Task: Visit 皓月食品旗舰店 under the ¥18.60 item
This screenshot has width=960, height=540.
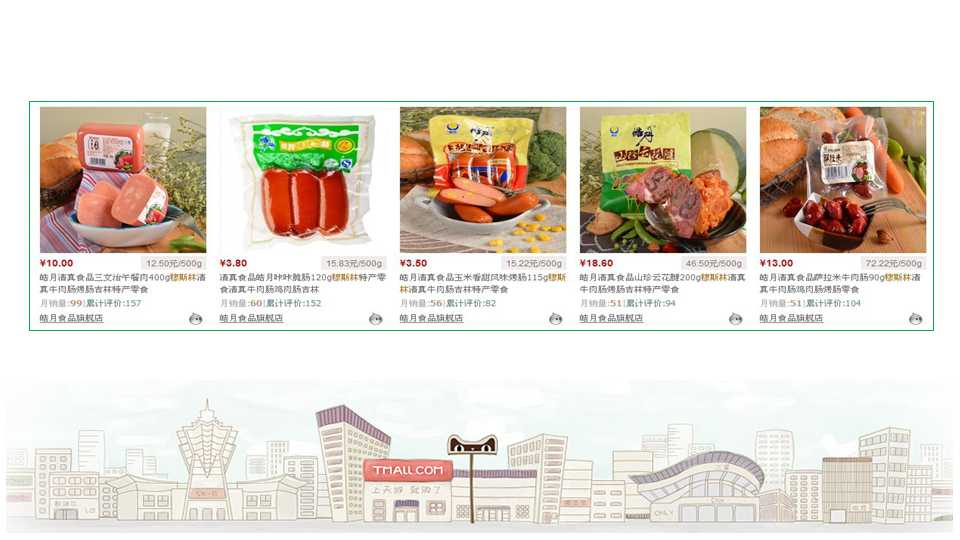Action: coord(611,318)
